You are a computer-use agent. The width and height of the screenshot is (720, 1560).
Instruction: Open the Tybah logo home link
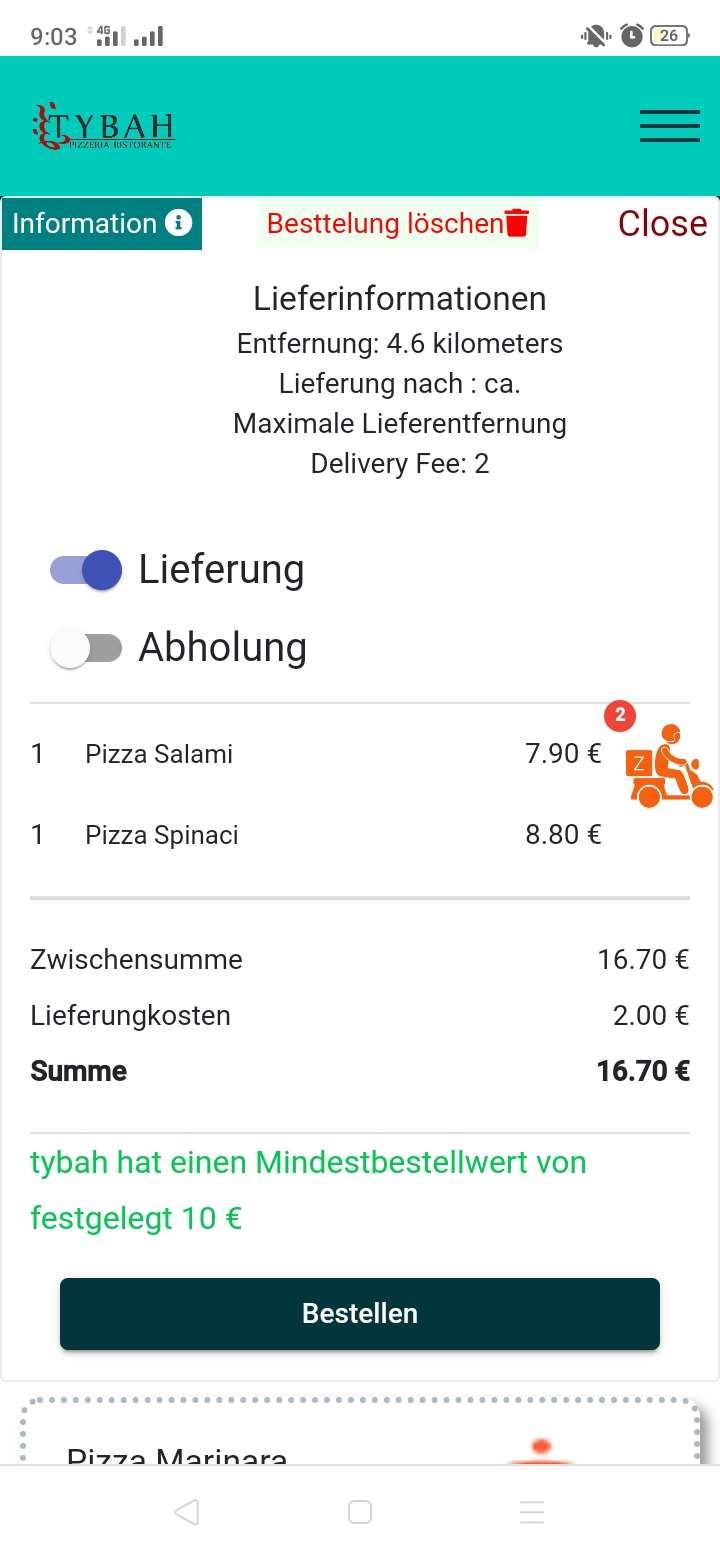pos(103,126)
